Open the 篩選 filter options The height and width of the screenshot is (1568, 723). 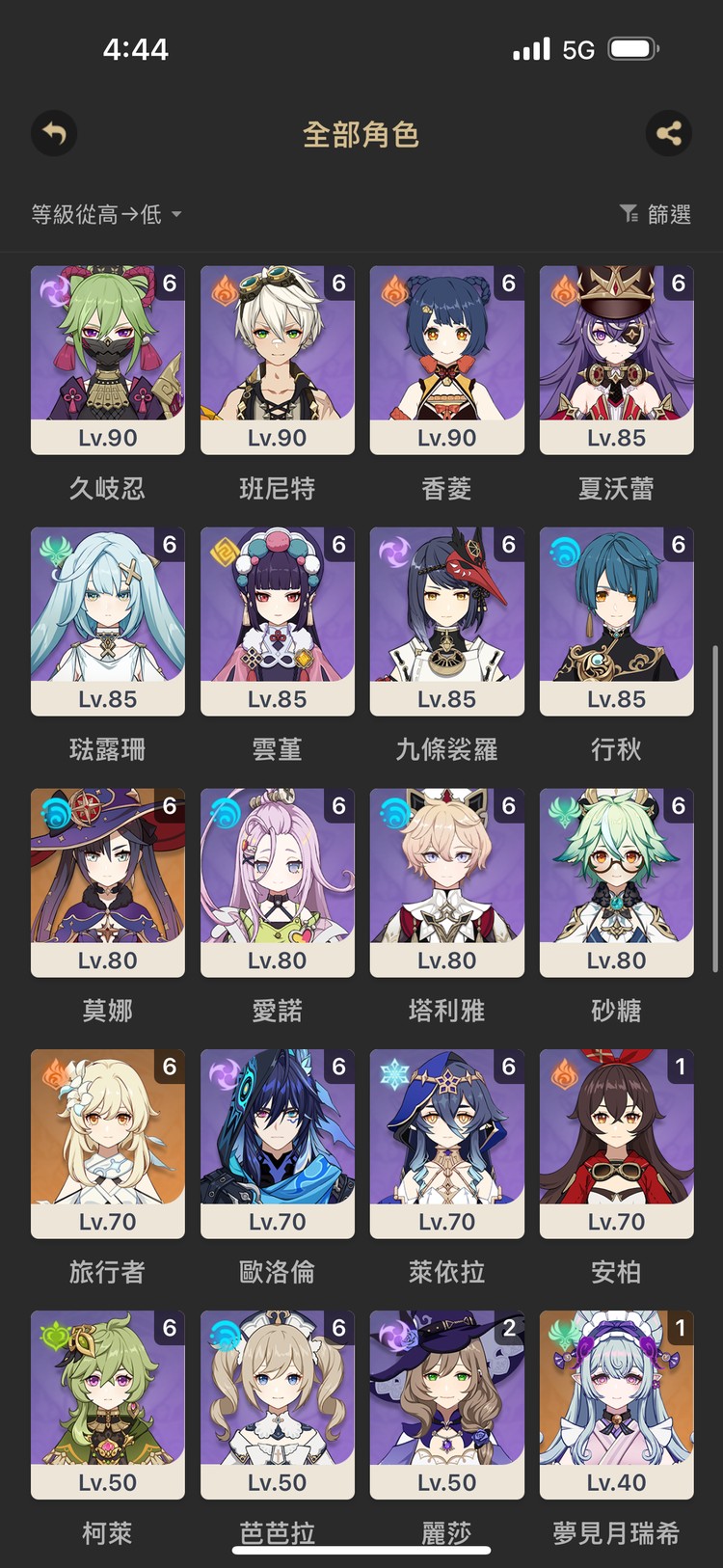click(656, 214)
